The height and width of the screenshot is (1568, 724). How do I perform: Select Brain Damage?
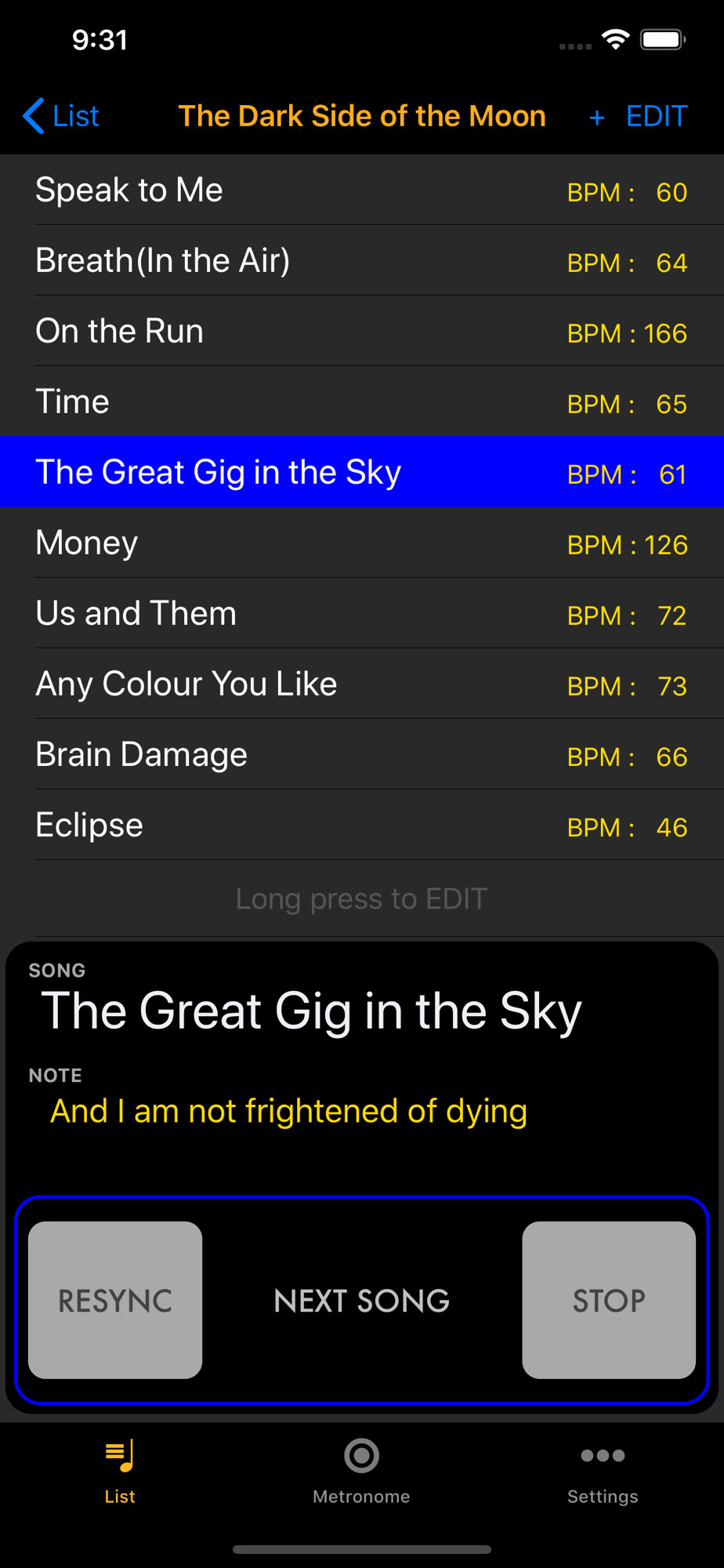point(362,754)
